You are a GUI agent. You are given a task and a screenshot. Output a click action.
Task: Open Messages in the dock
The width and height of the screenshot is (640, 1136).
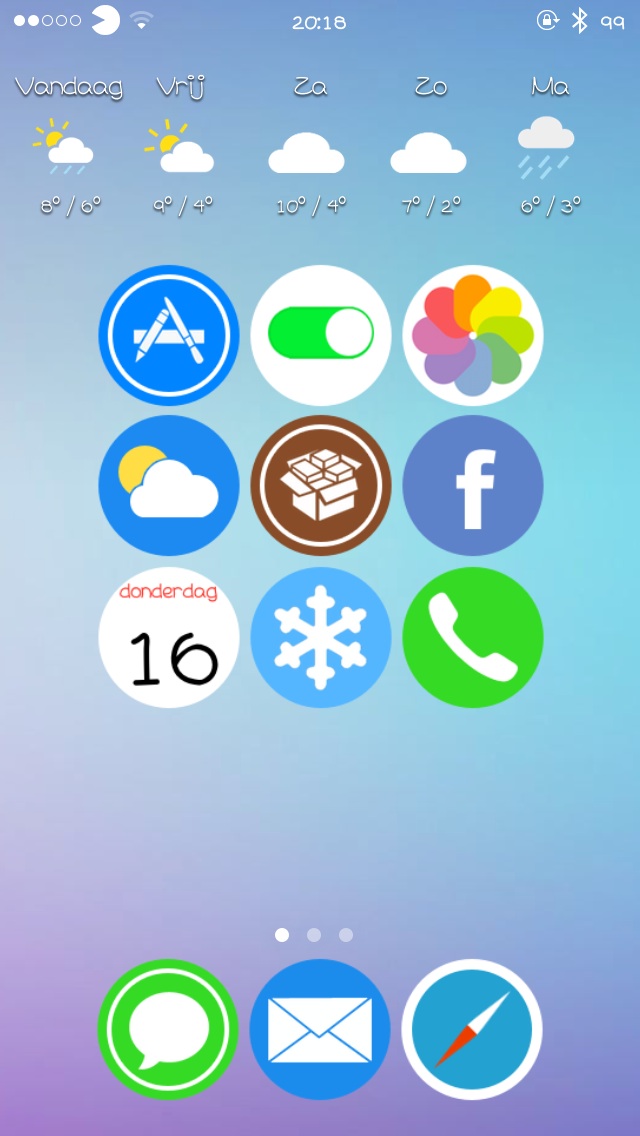pyautogui.click(x=168, y=1030)
